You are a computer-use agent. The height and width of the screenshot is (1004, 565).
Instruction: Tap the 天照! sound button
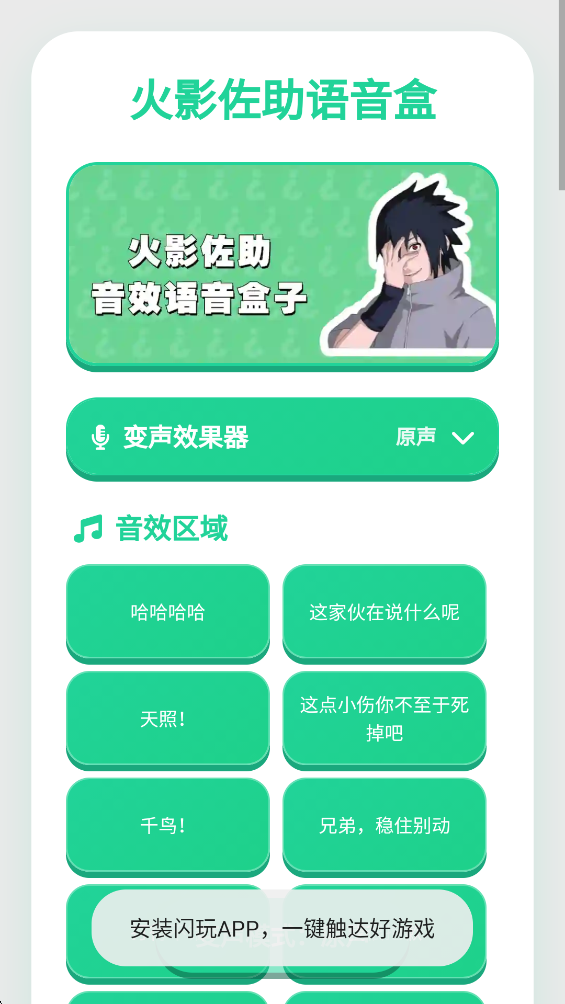click(168, 719)
